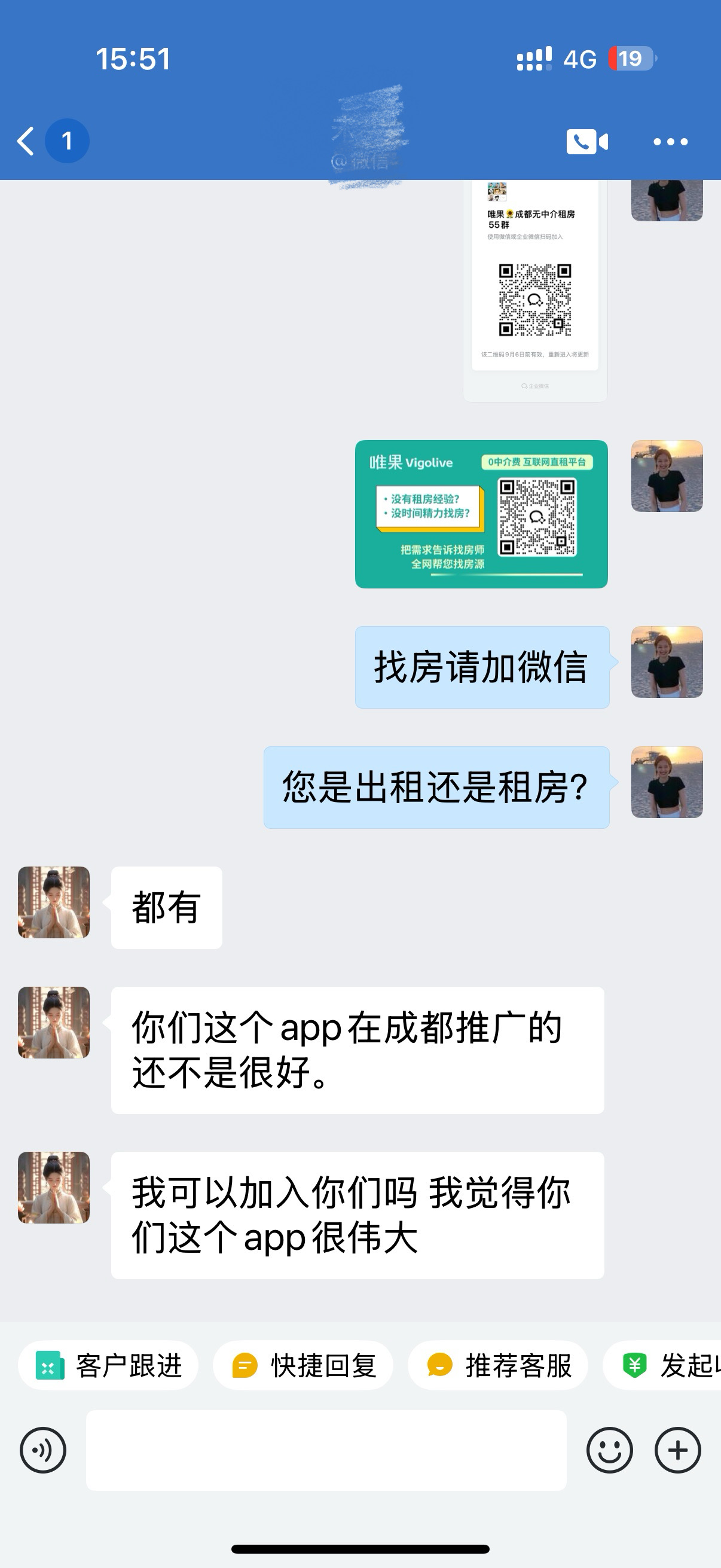Viewport: 721px width, 1568px height.
Task: Open the three-dot chat menu
Action: click(x=671, y=142)
